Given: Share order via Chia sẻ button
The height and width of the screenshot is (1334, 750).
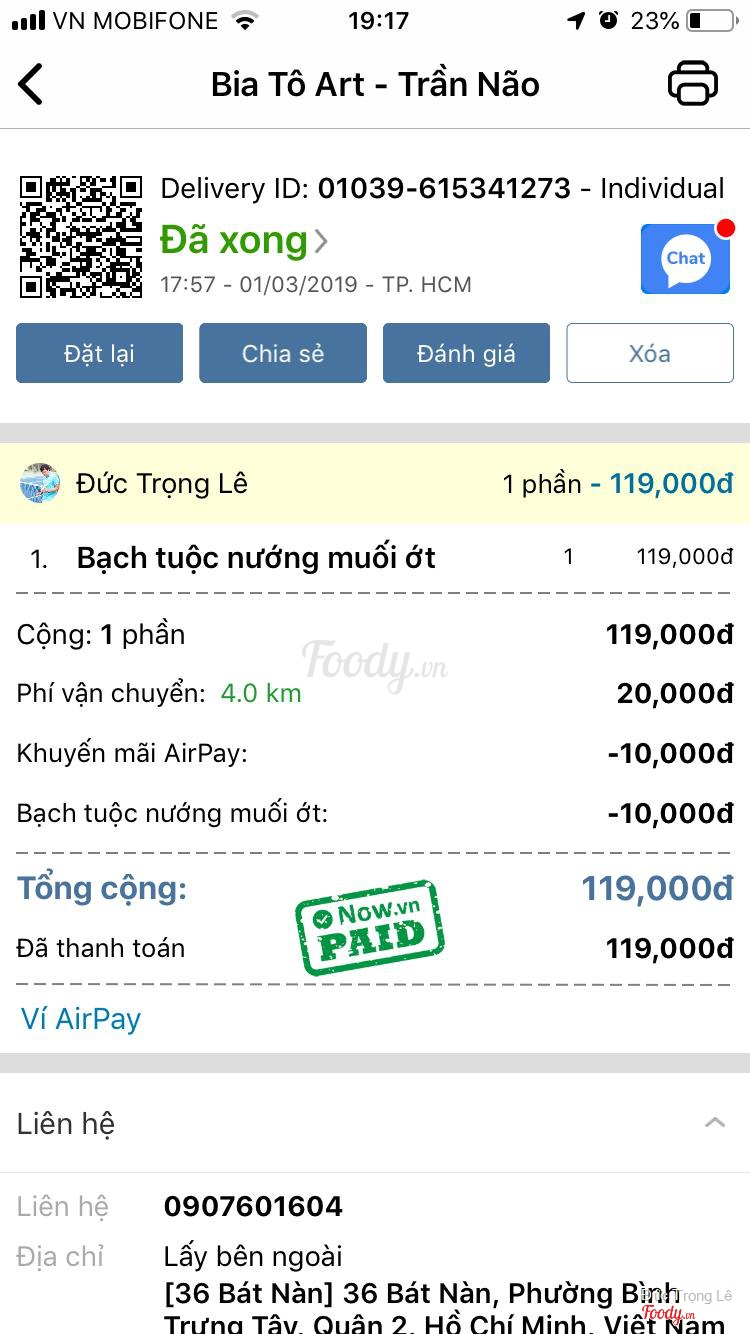Looking at the screenshot, I should pos(283,353).
